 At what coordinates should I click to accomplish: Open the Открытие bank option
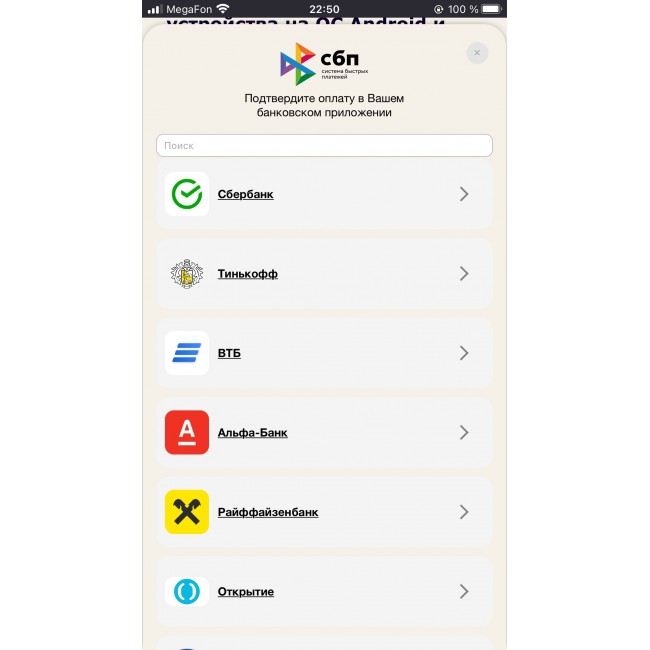pyautogui.click(x=324, y=592)
